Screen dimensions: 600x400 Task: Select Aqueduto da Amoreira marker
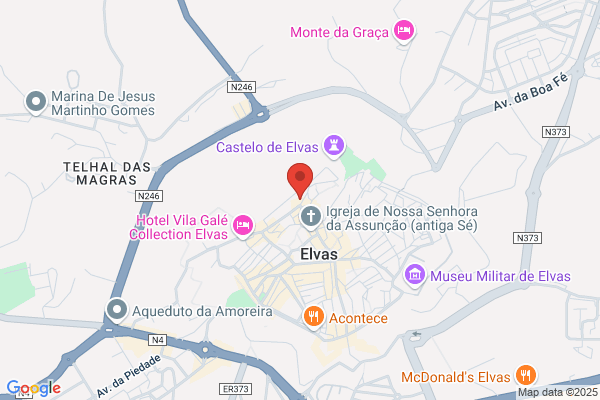coord(117,310)
